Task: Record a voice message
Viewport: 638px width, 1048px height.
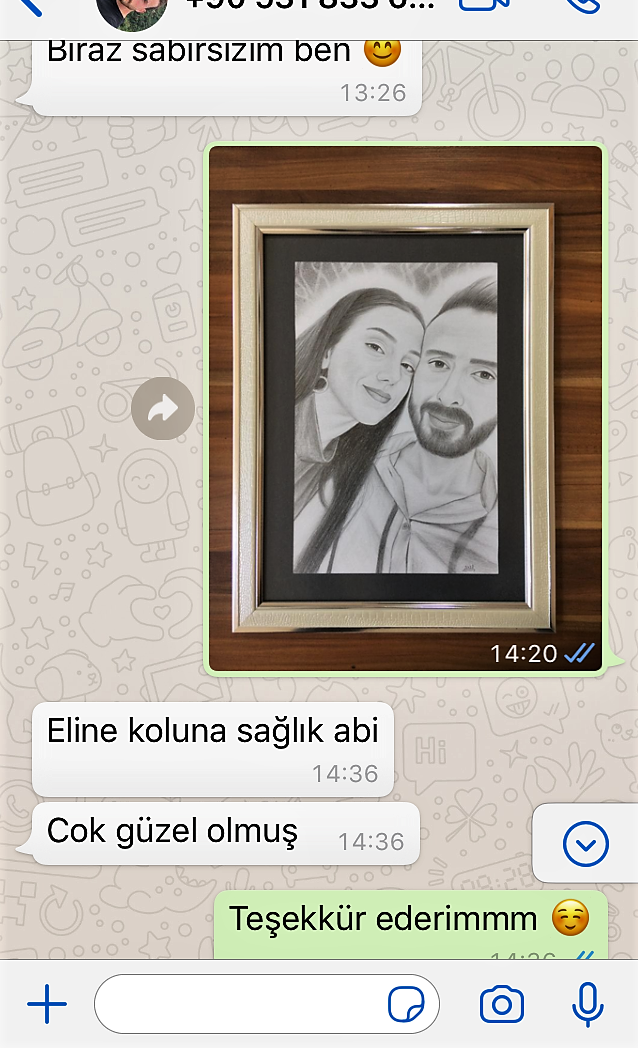Action: 588,1004
